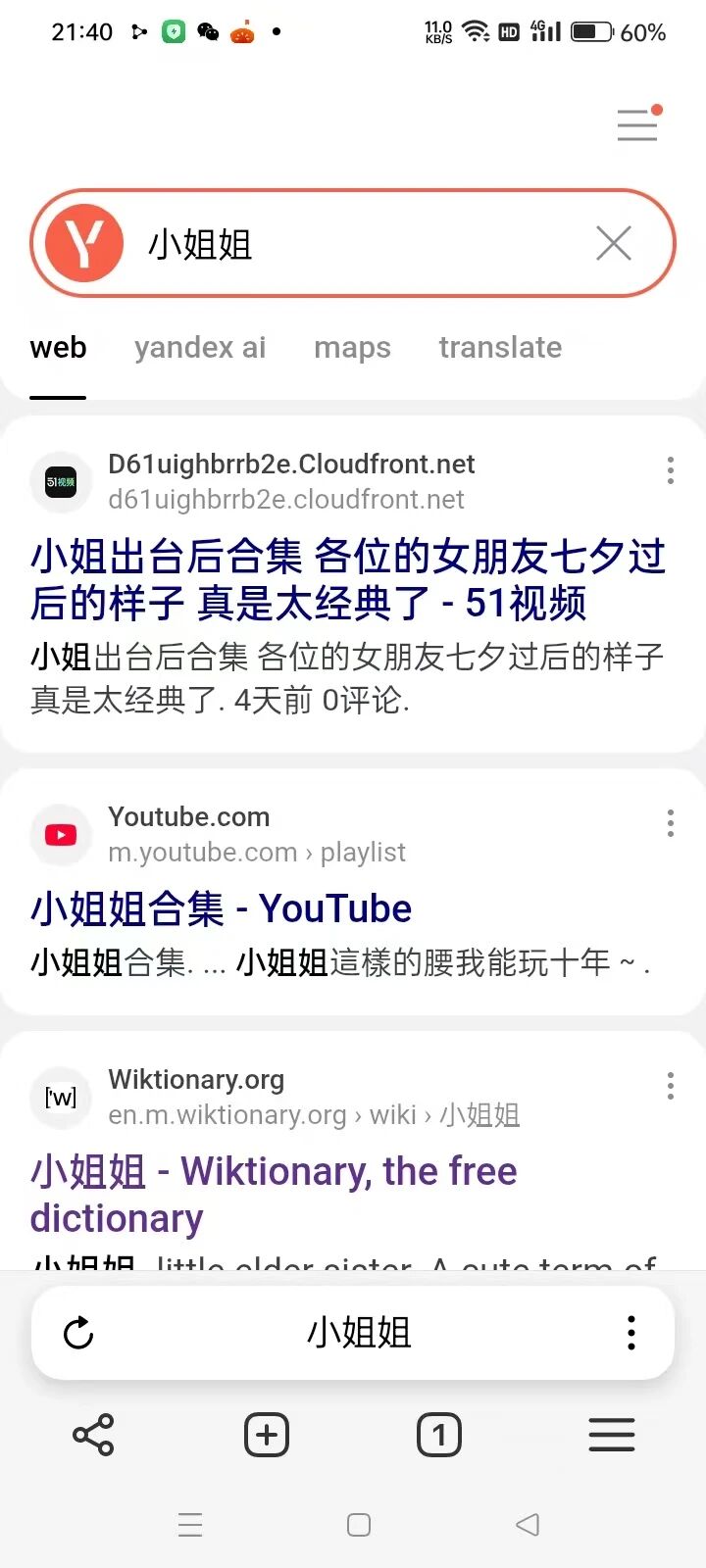Clear the search query with the X
This screenshot has height=1568, width=706.
[x=613, y=243]
